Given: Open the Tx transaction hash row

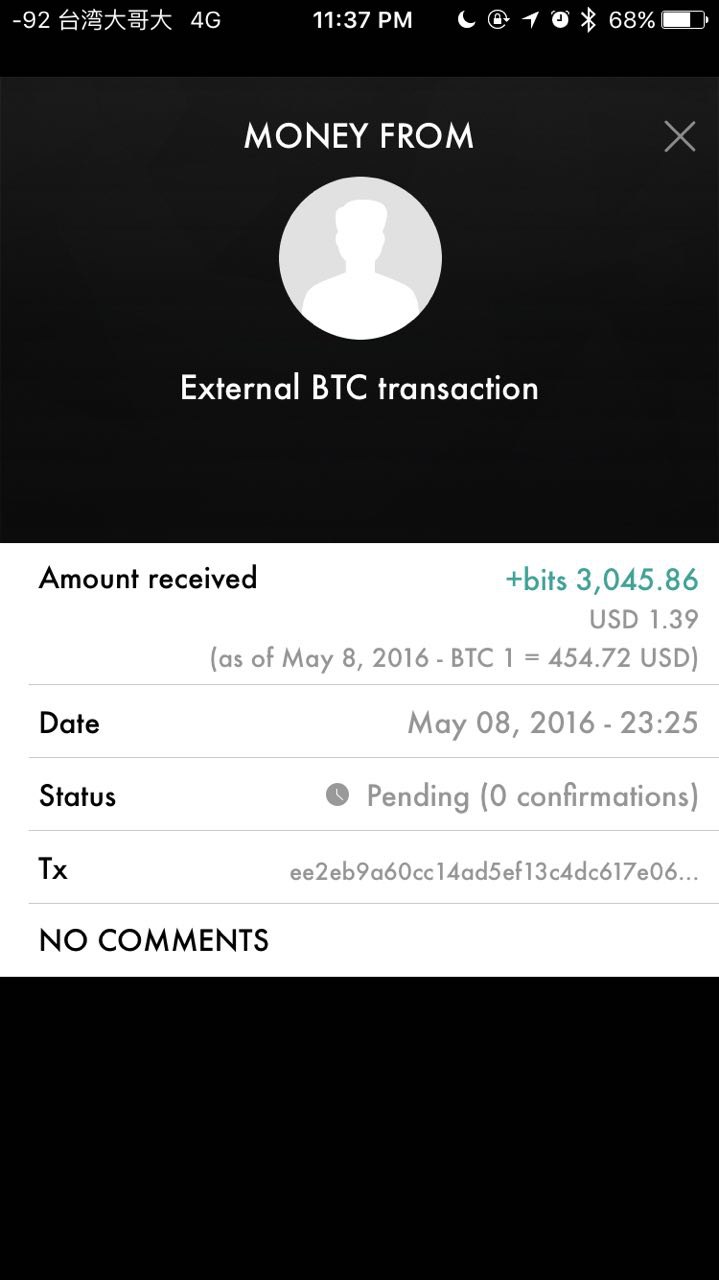Looking at the screenshot, I should point(493,871).
